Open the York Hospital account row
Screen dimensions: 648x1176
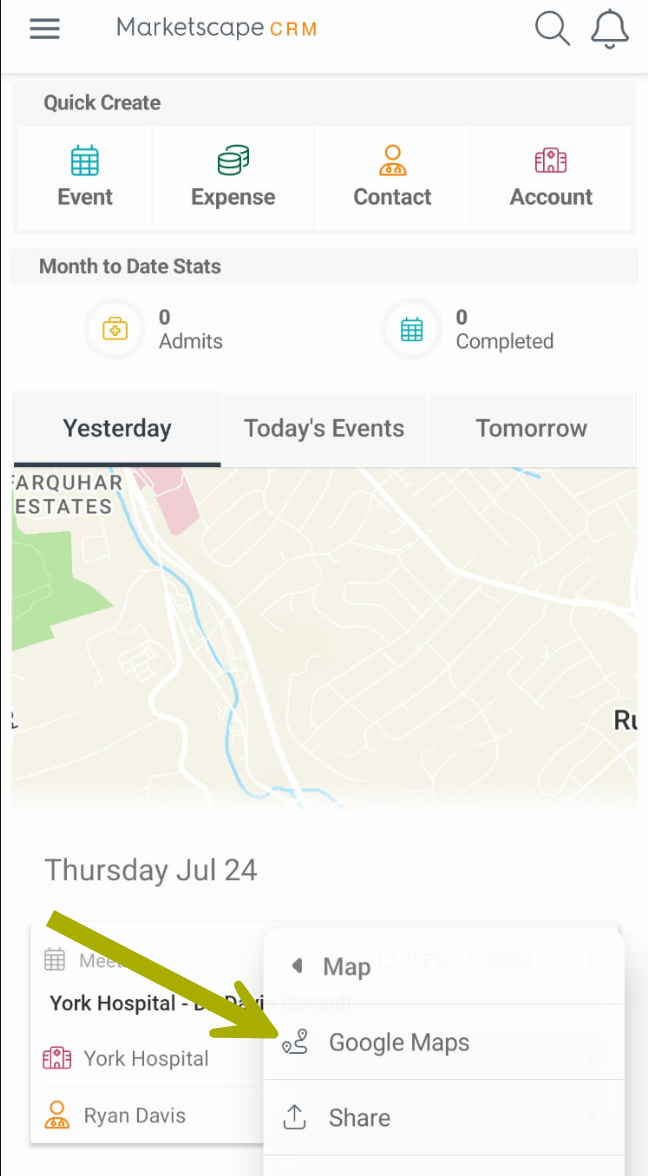click(x=148, y=1059)
